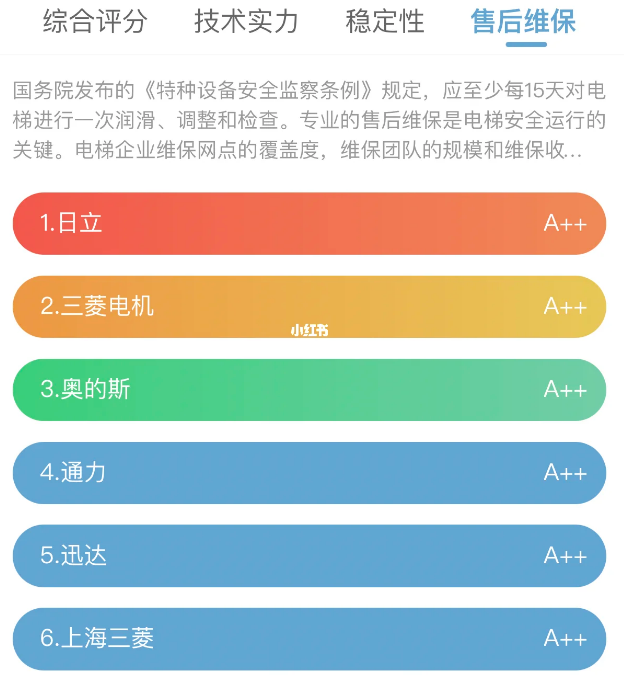Open the 三菱电机 ranking row
The height and width of the screenshot is (681, 624).
(x=309, y=306)
